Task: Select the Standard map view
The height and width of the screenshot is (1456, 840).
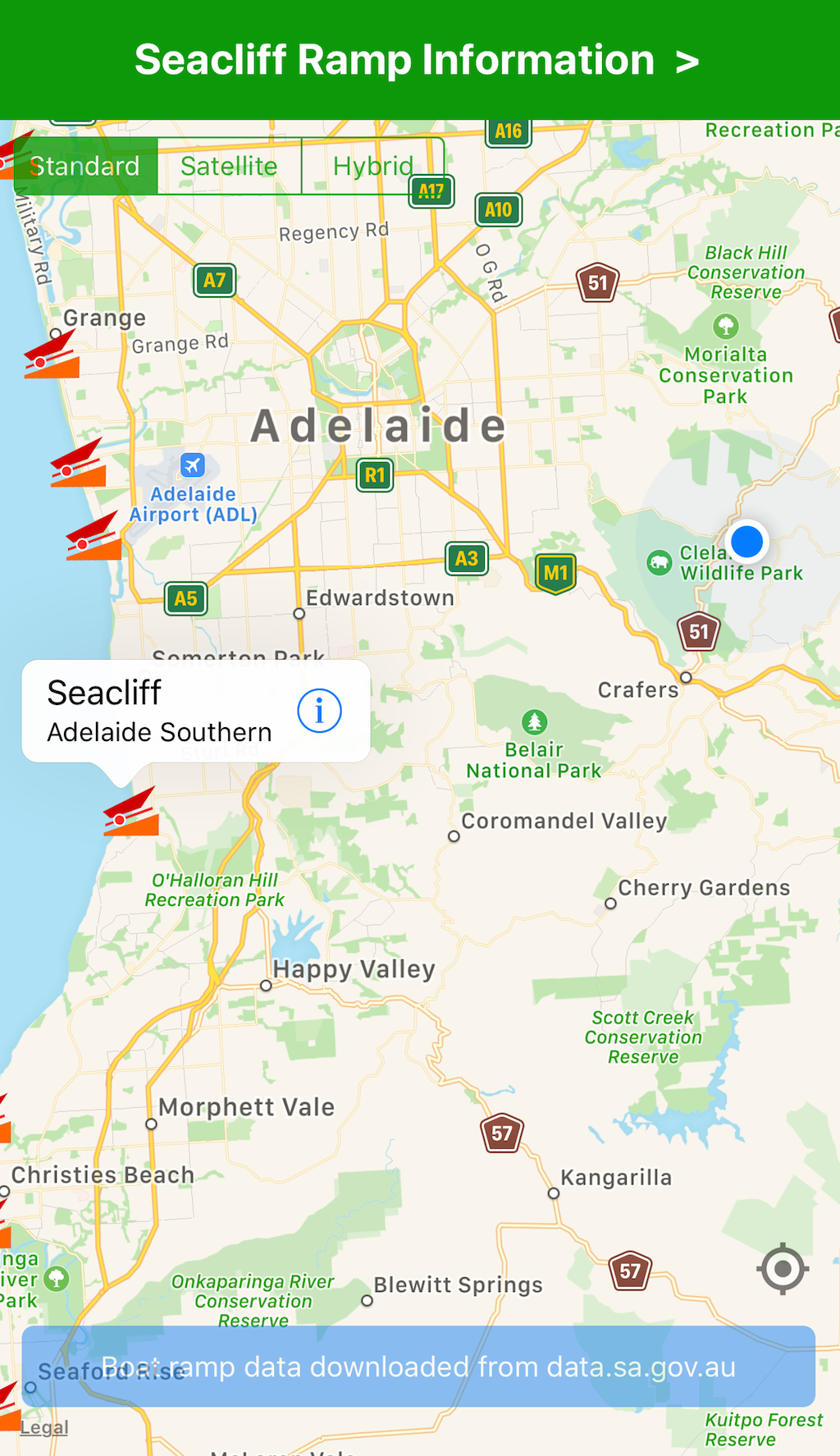Action: (x=85, y=167)
